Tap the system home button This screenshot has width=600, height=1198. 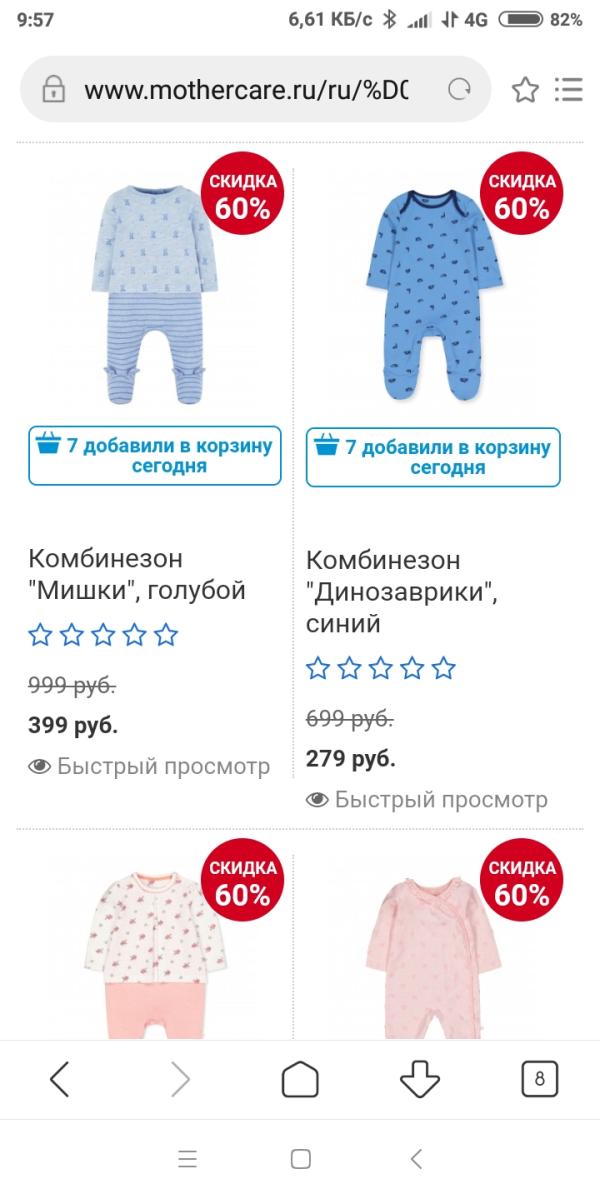tap(300, 1159)
